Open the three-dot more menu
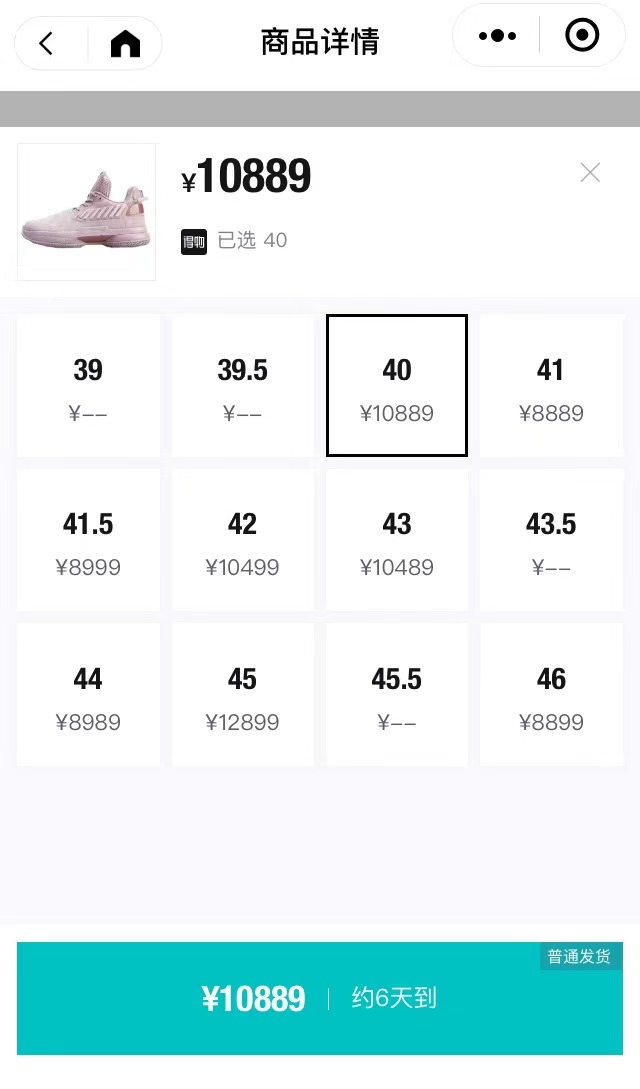 pyautogui.click(x=497, y=36)
